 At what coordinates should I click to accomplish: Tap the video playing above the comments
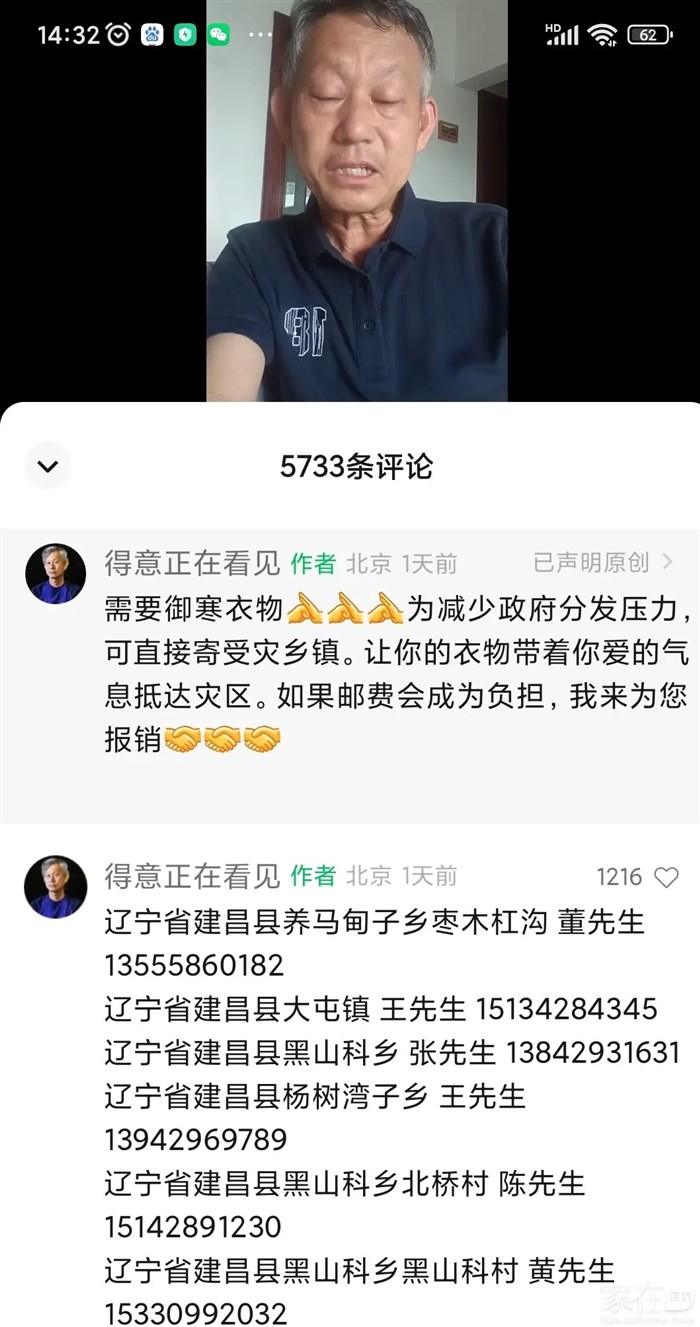(355, 200)
